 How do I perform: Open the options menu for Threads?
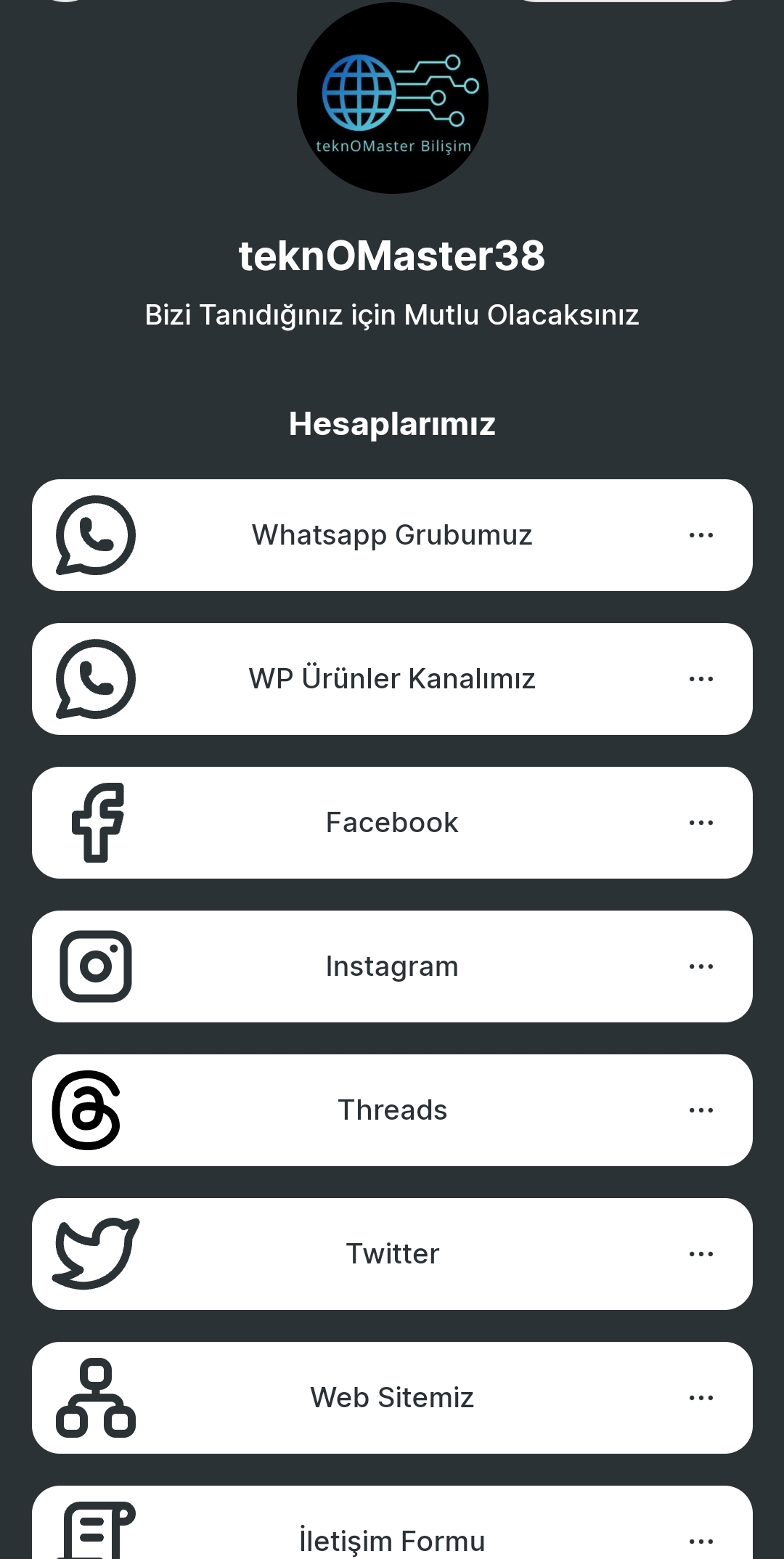pyautogui.click(x=700, y=1109)
